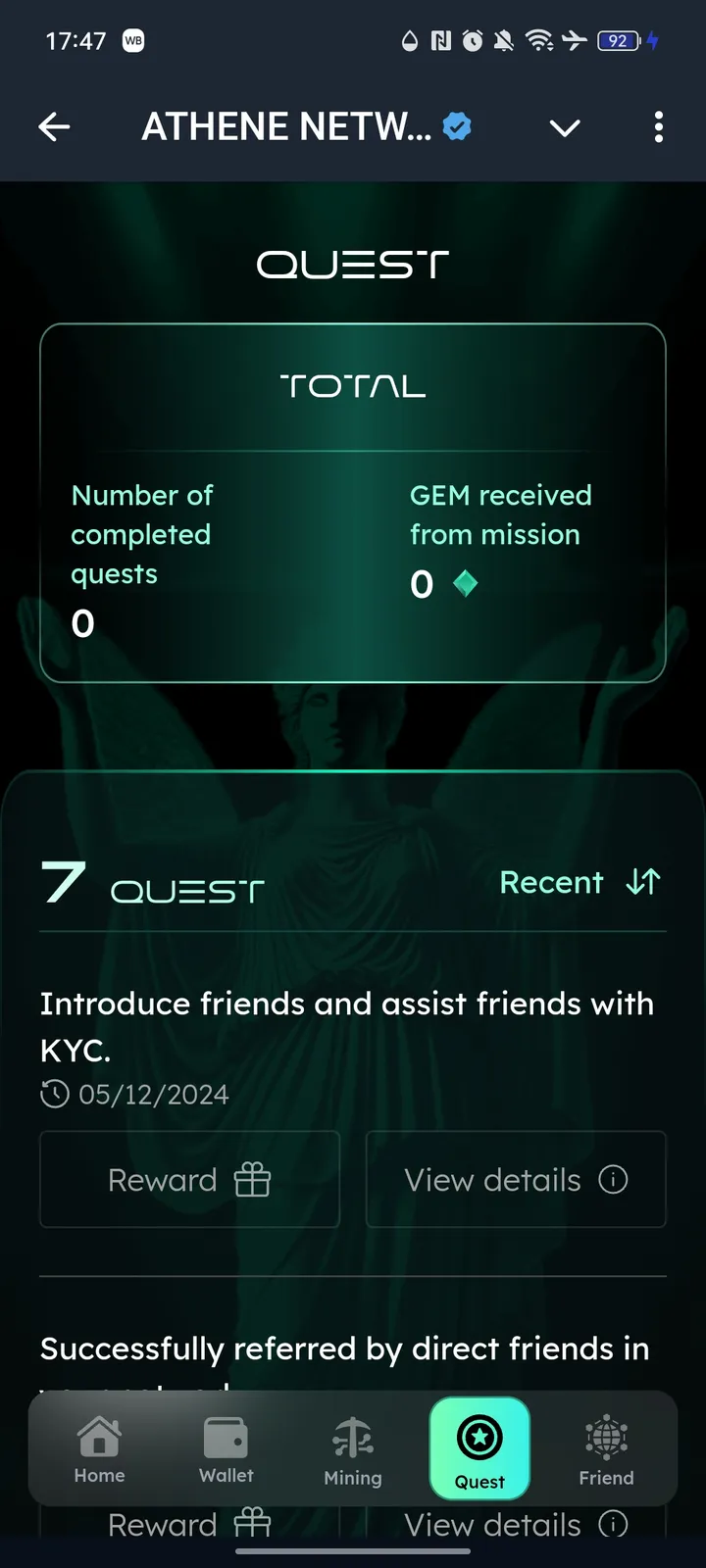View details of the friend introduction quest
The image size is (706, 1568).
[x=515, y=1179]
